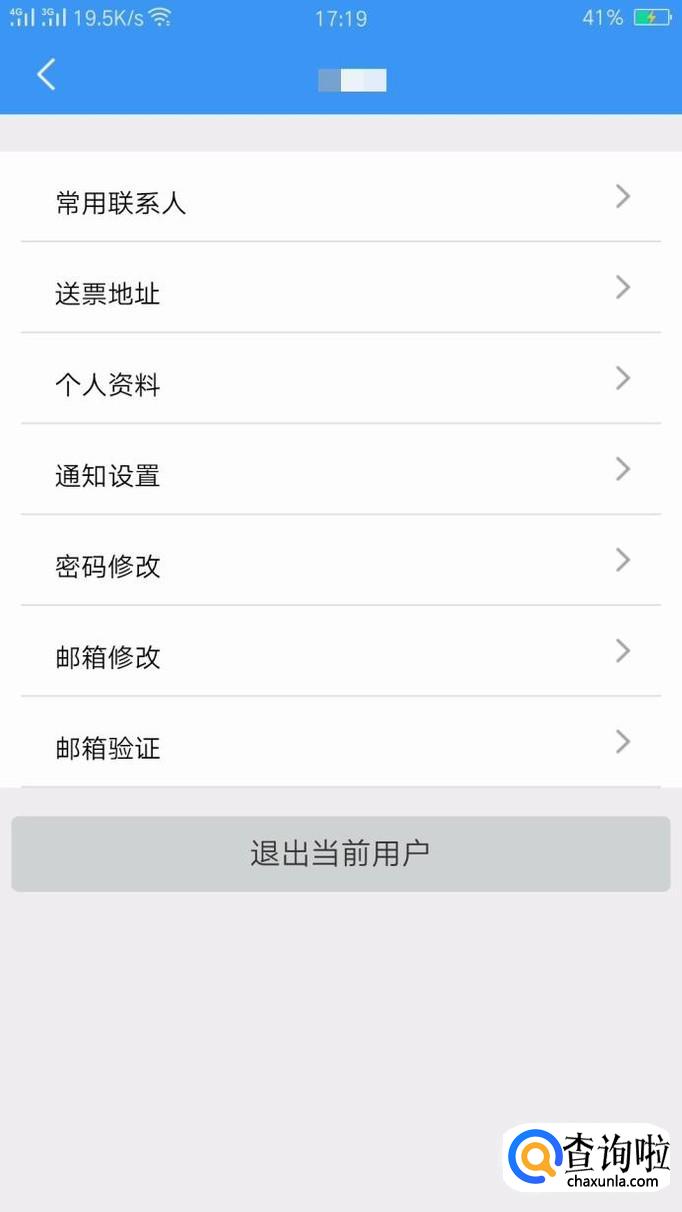This screenshot has height=1212, width=682.
Task: Go back using the header arrow
Action: coord(46,75)
